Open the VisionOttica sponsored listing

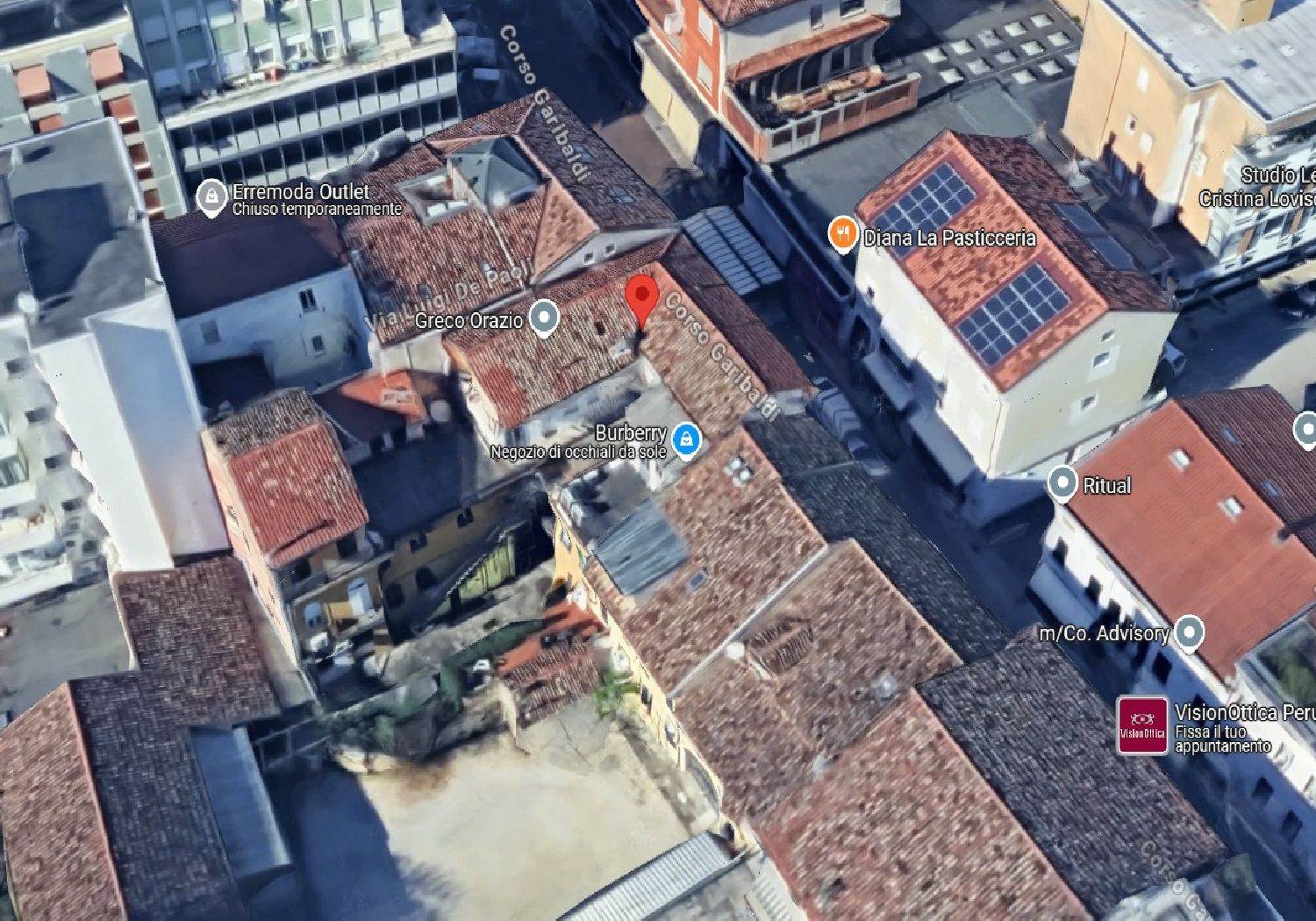click(1141, 725)
